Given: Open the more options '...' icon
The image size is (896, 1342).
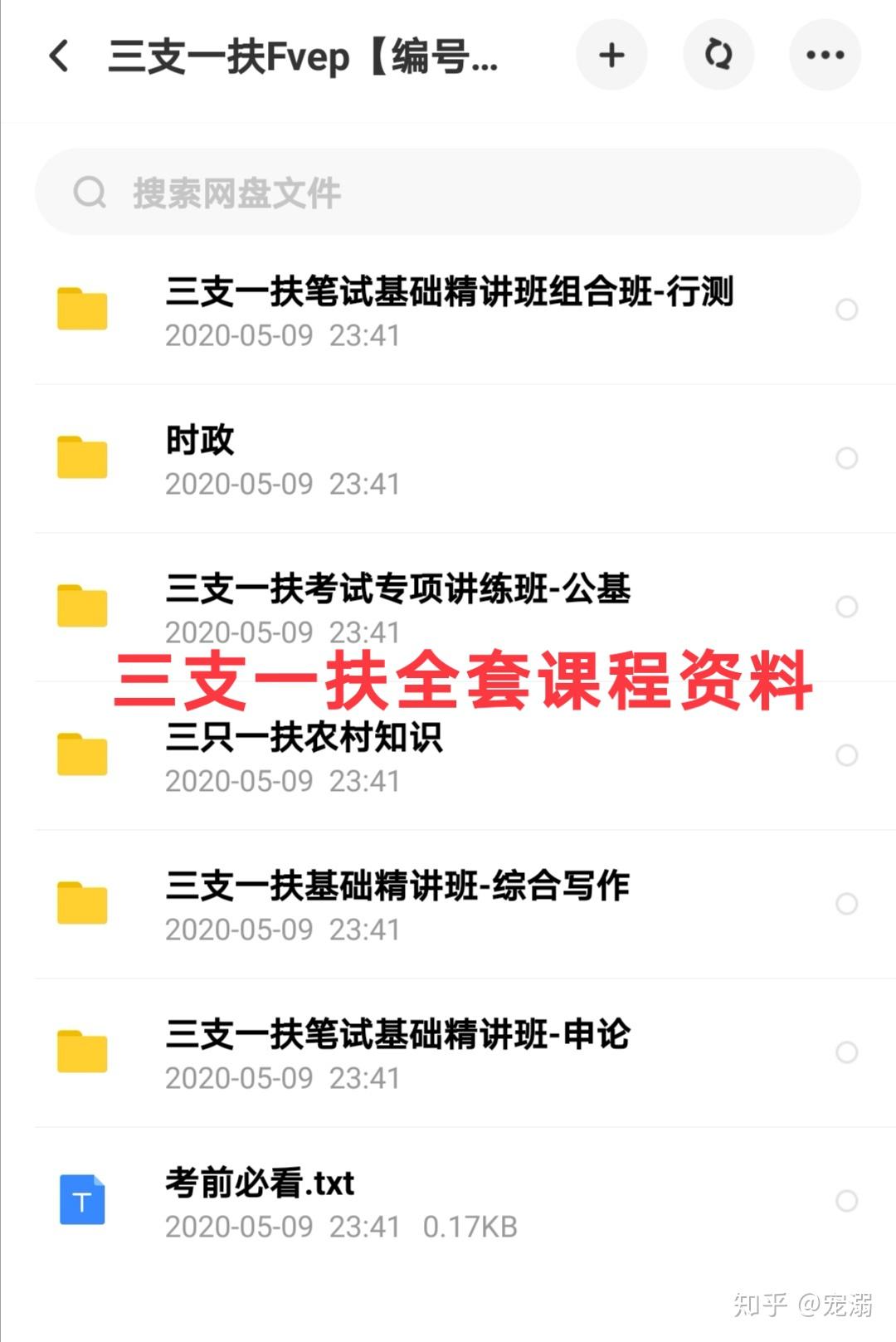Looking at the screenshot, I should [x=825, y=55].
